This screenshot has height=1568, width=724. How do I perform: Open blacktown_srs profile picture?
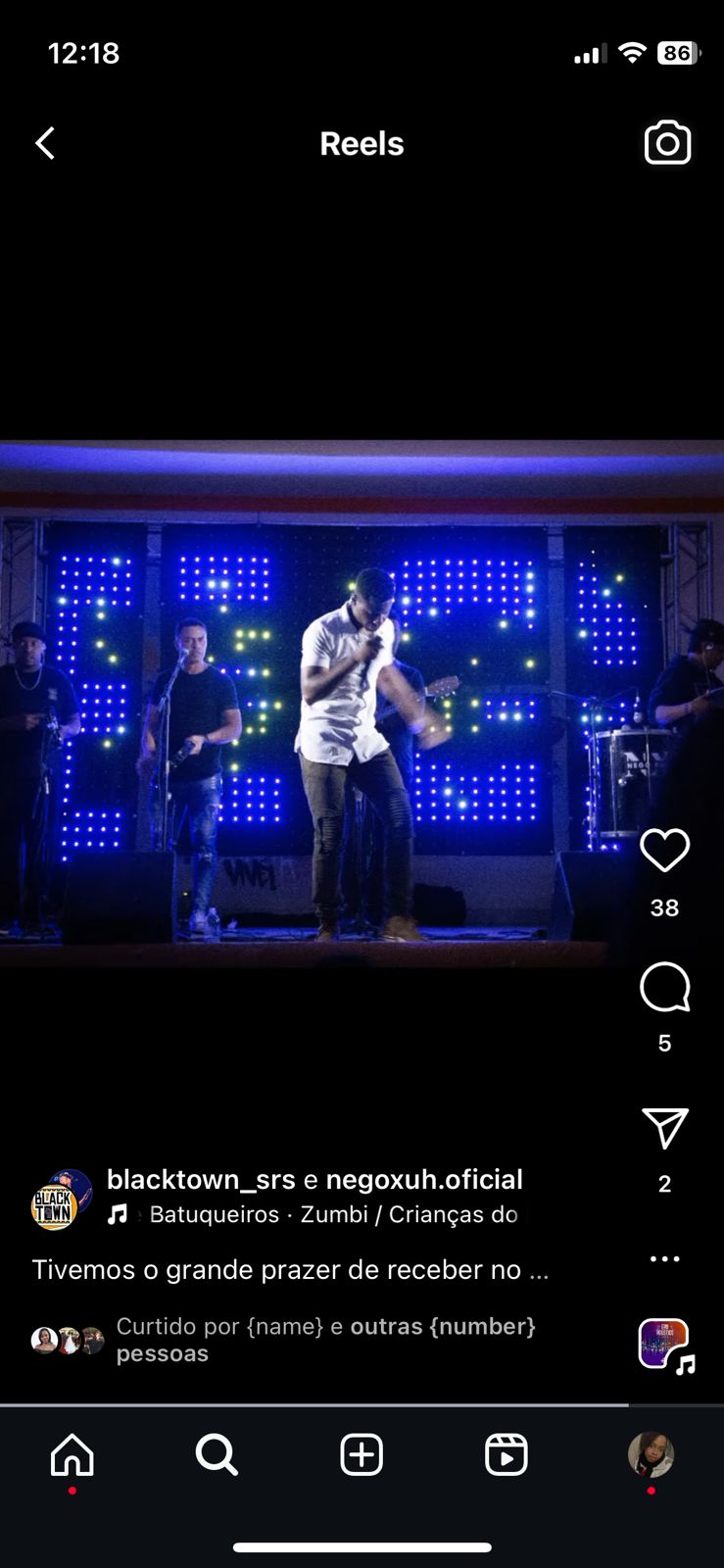61,1199
